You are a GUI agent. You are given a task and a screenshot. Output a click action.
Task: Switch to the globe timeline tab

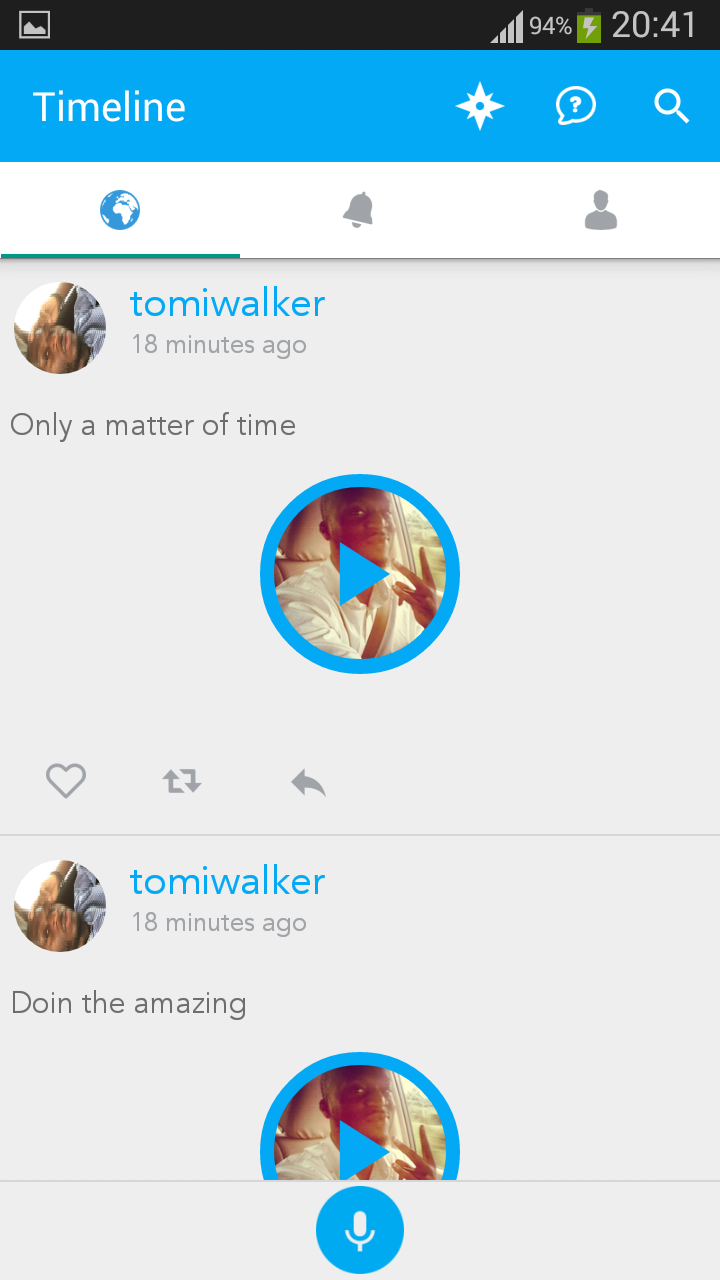coord(120,211)
